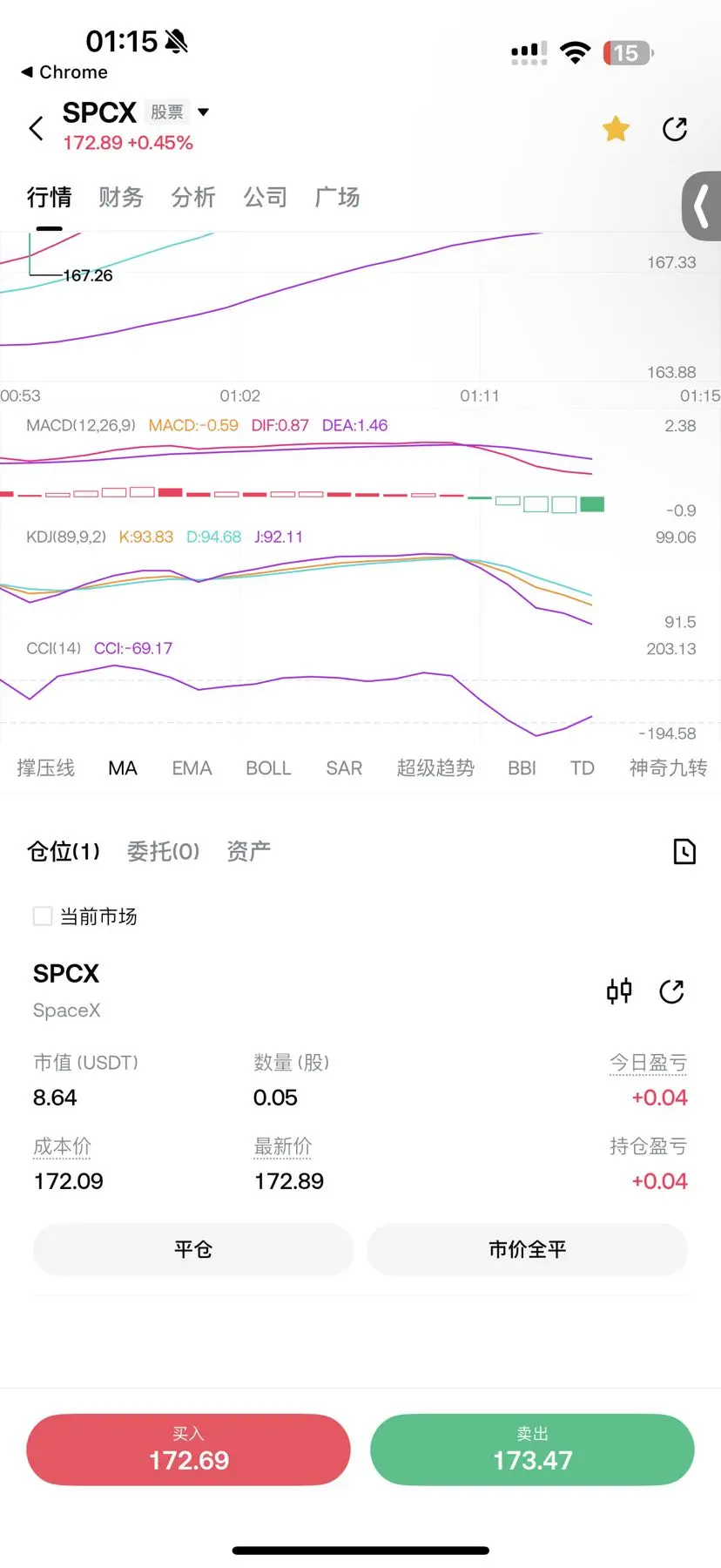Switch to 委托(0) orders tab
The image size is (721, 1568).
point(163,851)
